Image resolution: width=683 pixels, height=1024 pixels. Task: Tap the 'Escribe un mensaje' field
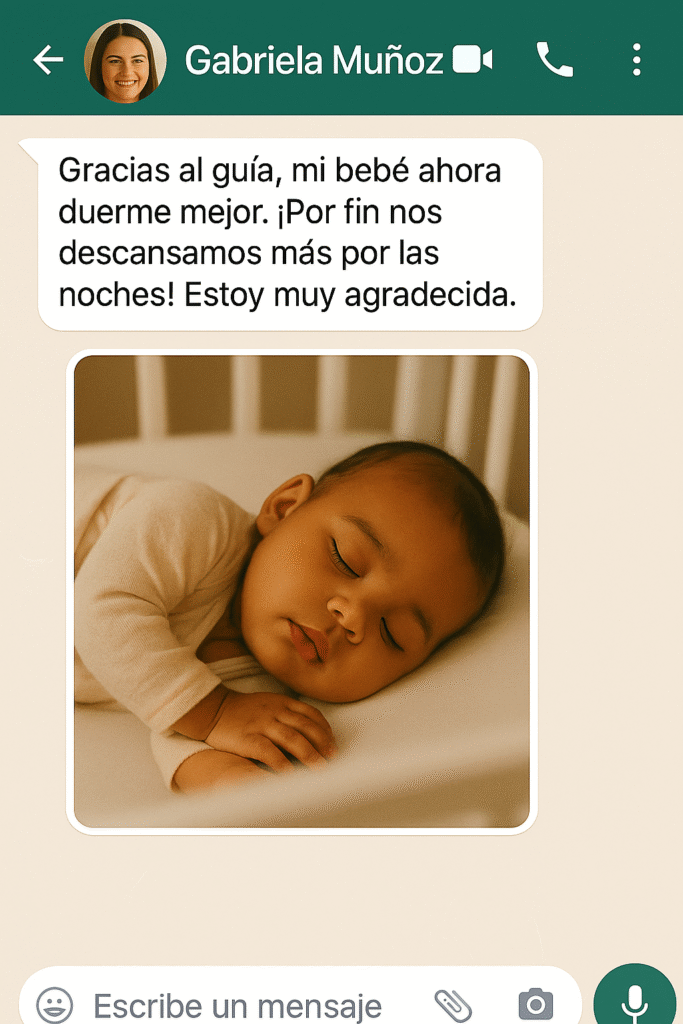point(237,1004)
